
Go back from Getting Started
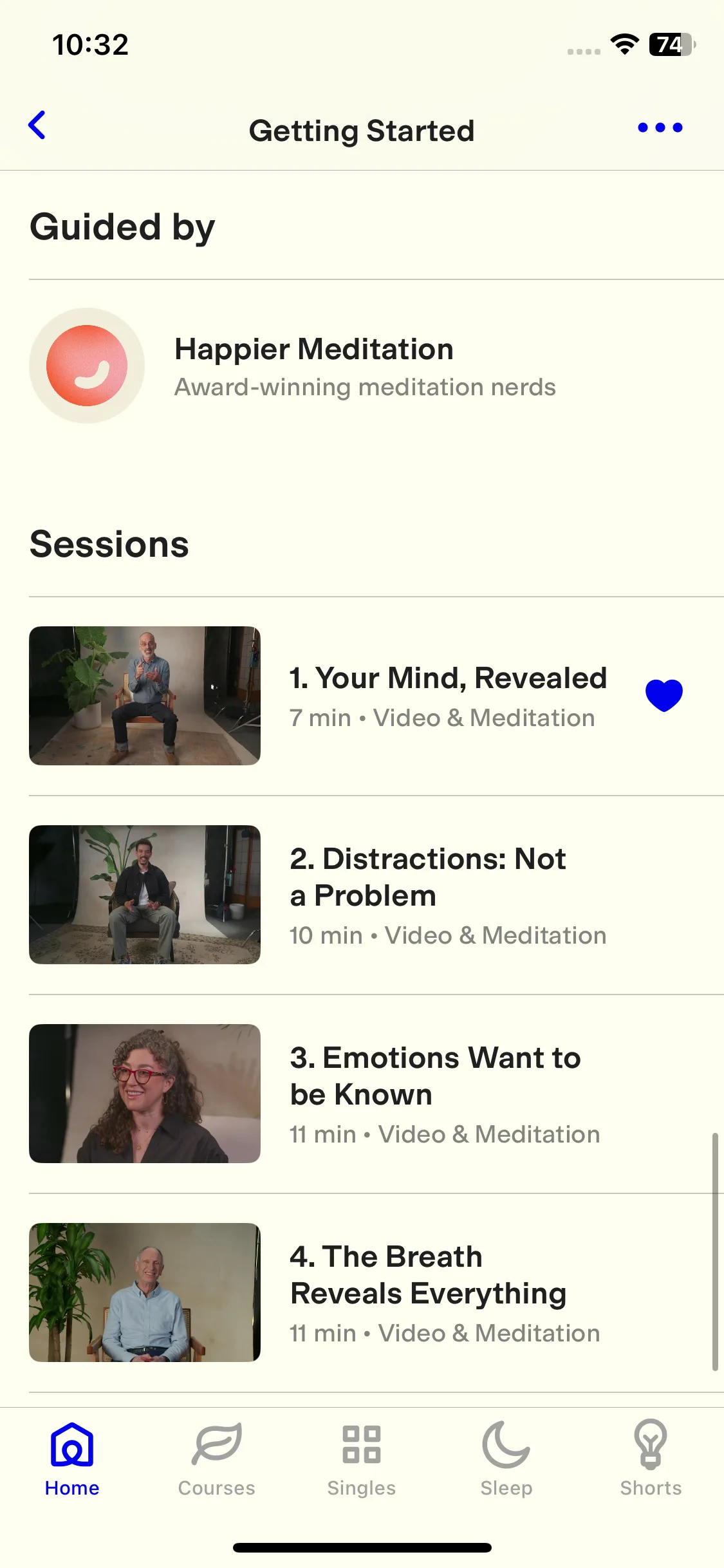pos(37,126)
